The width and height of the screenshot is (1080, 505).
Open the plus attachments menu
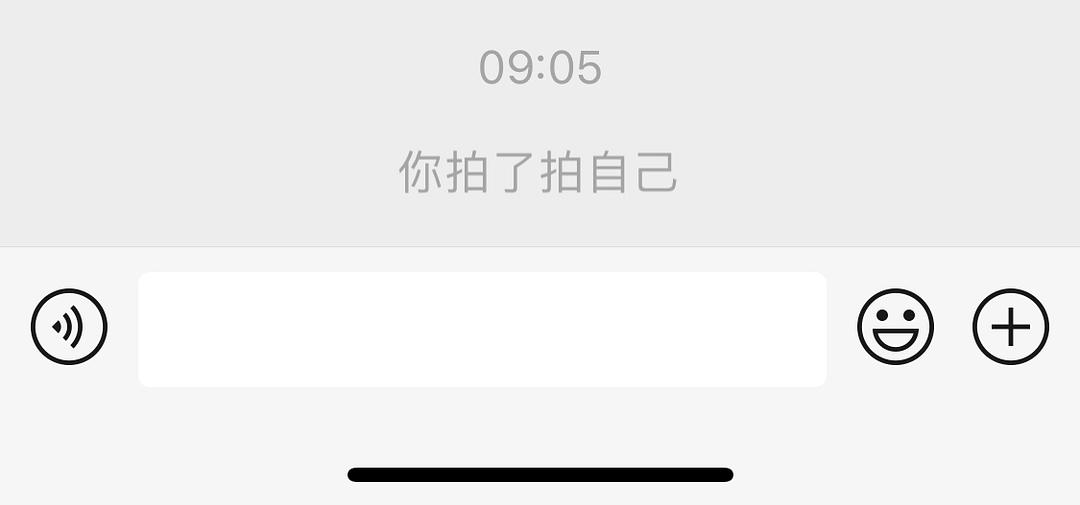pos(1010,326)
